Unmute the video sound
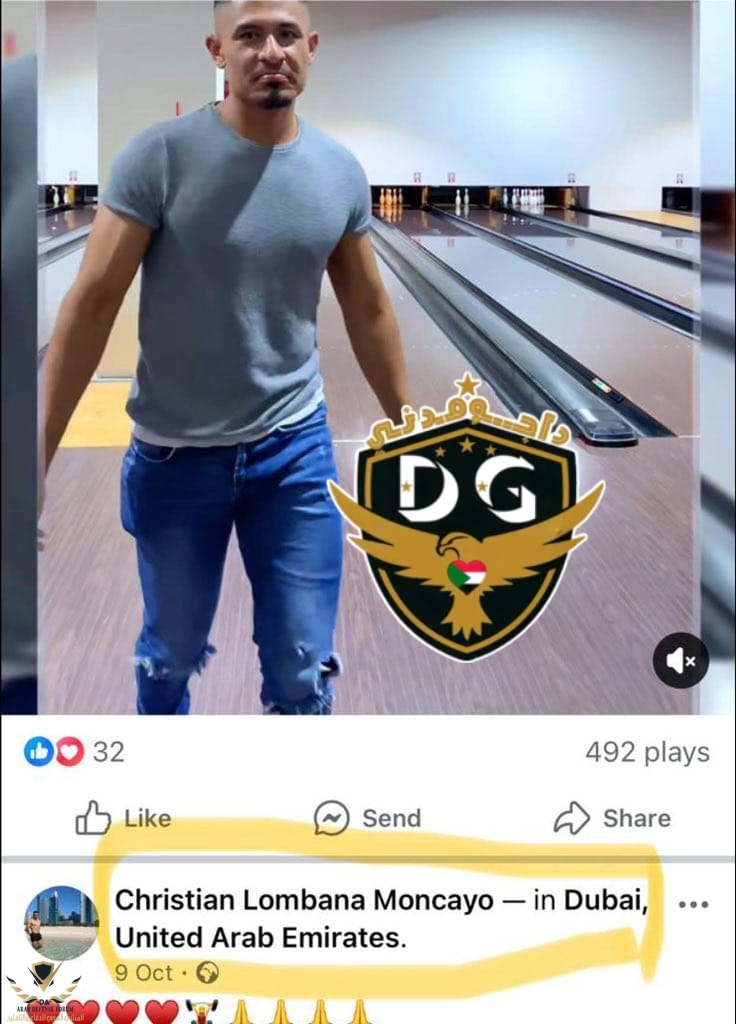The height and width of the screenshot is (1024, 736). (680, 660)
